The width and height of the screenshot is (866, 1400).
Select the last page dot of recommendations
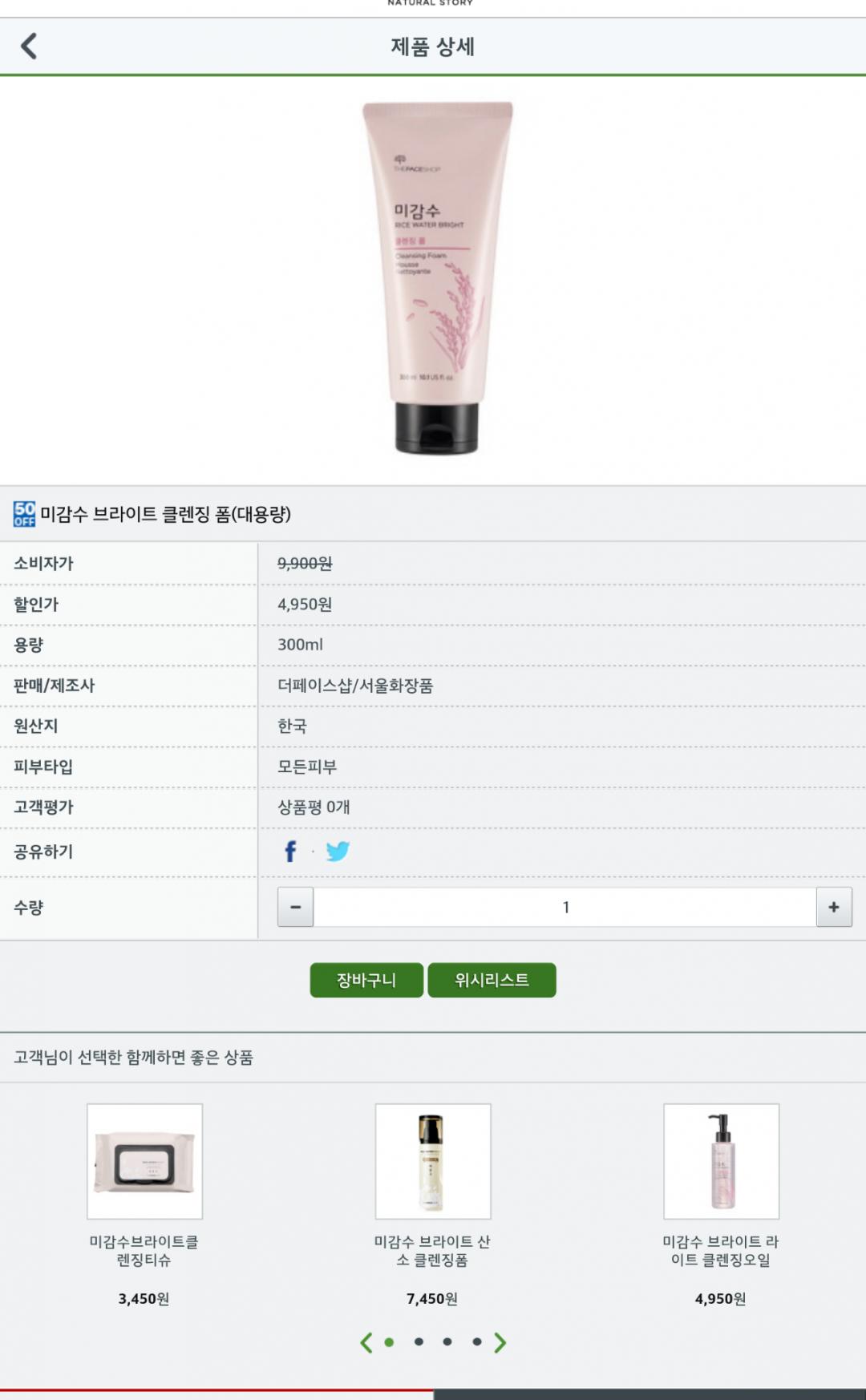click(477, 1341)
